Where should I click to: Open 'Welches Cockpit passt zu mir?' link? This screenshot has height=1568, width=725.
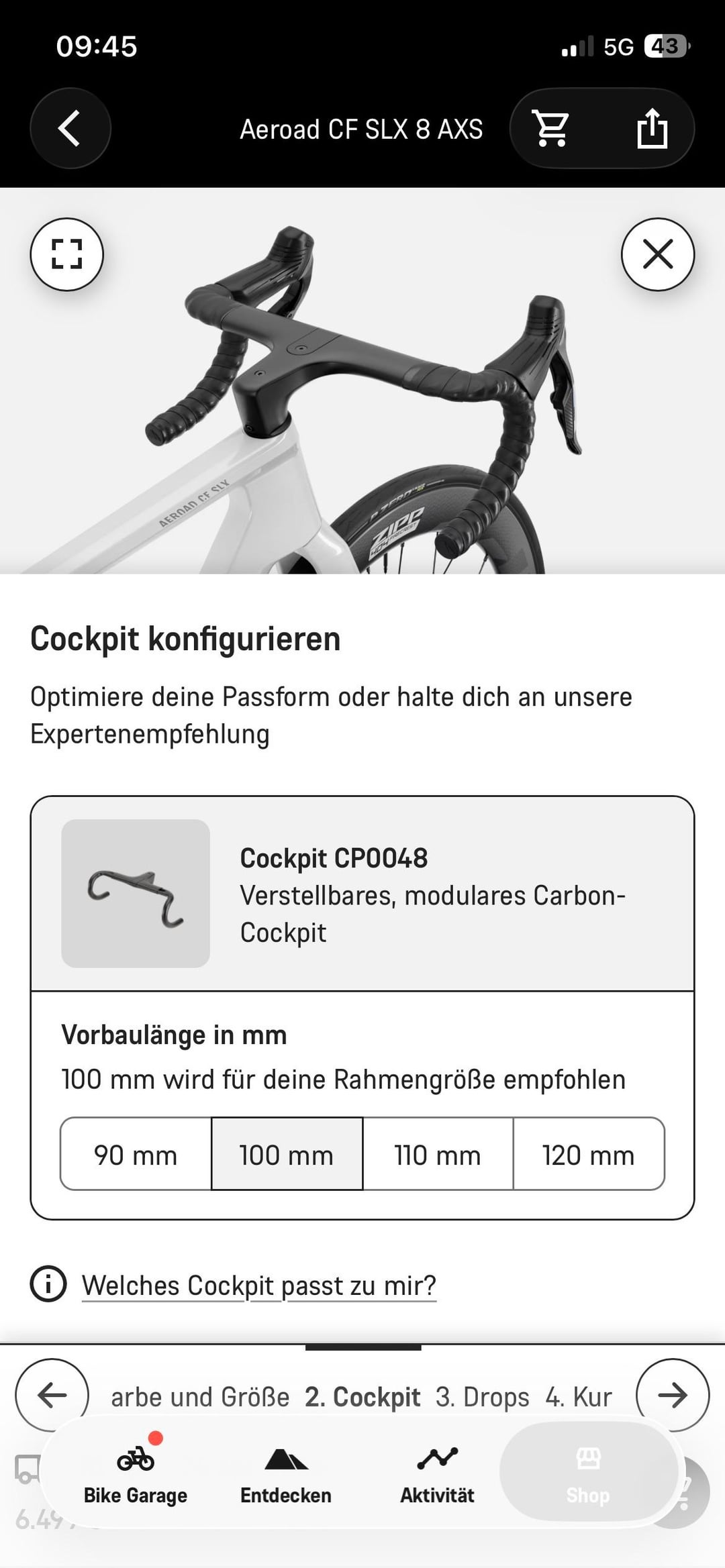coord(258,1286)
